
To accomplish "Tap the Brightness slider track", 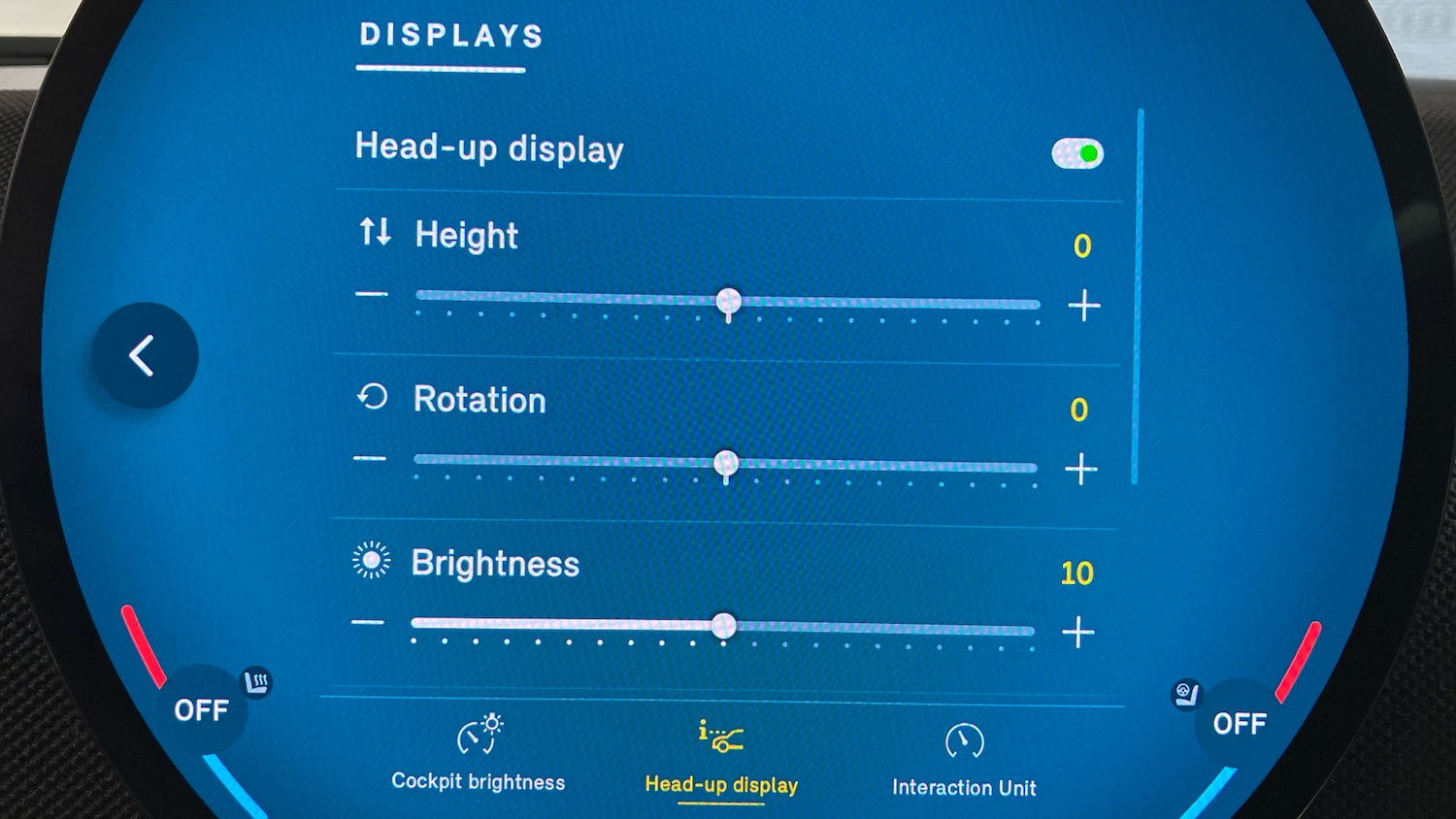I will [874, 629].
